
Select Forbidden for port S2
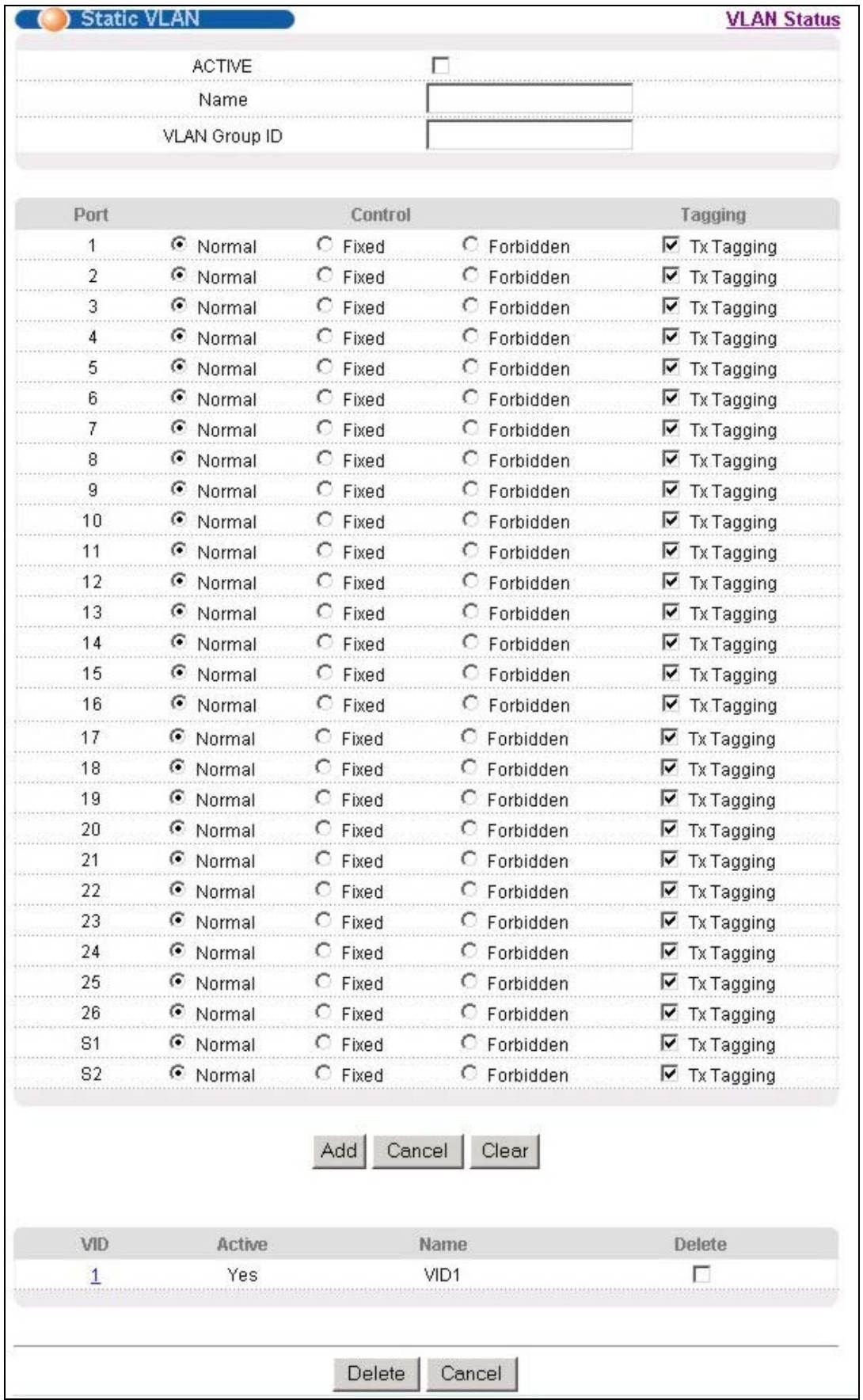click(x=469, y=1074)
